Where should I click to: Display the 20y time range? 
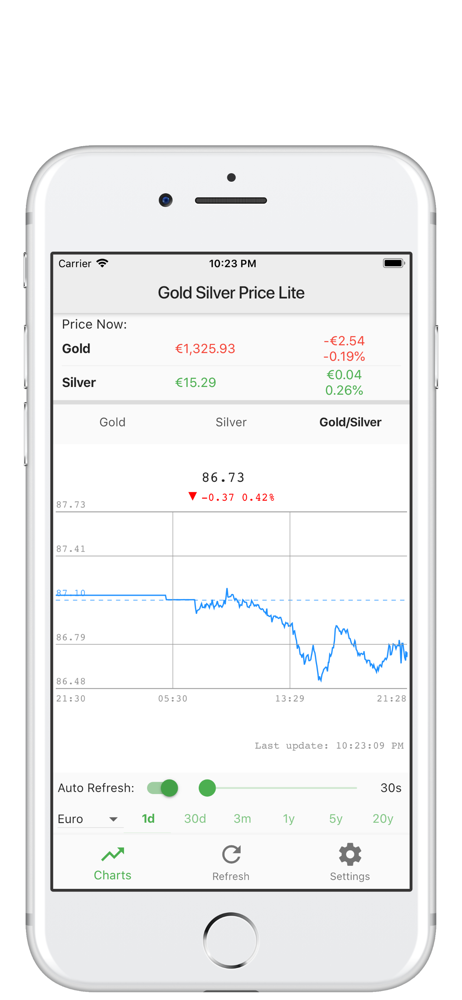tap(383, 819)
